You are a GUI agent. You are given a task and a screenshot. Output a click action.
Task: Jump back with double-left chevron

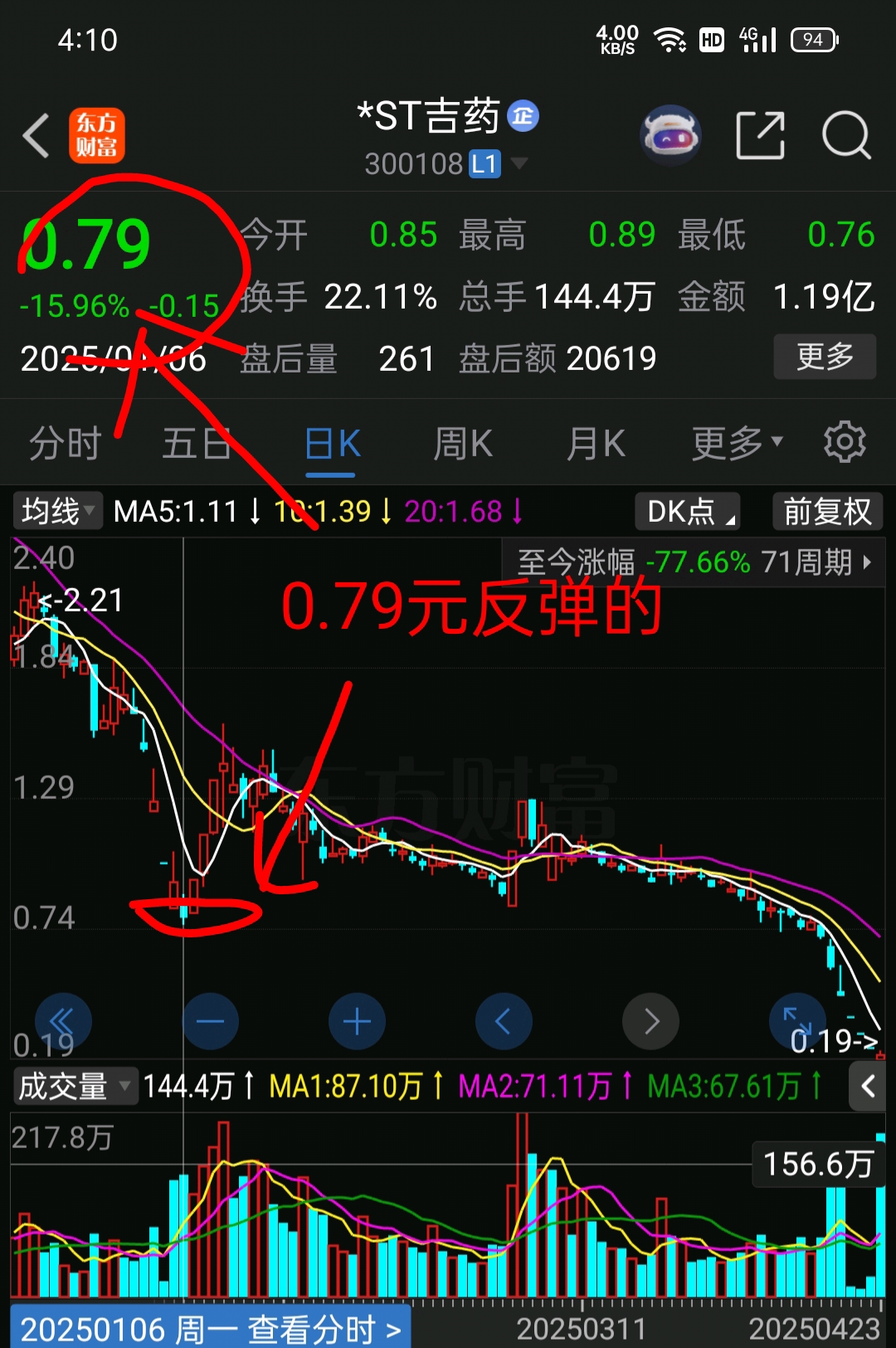(x=65, y=1021)
